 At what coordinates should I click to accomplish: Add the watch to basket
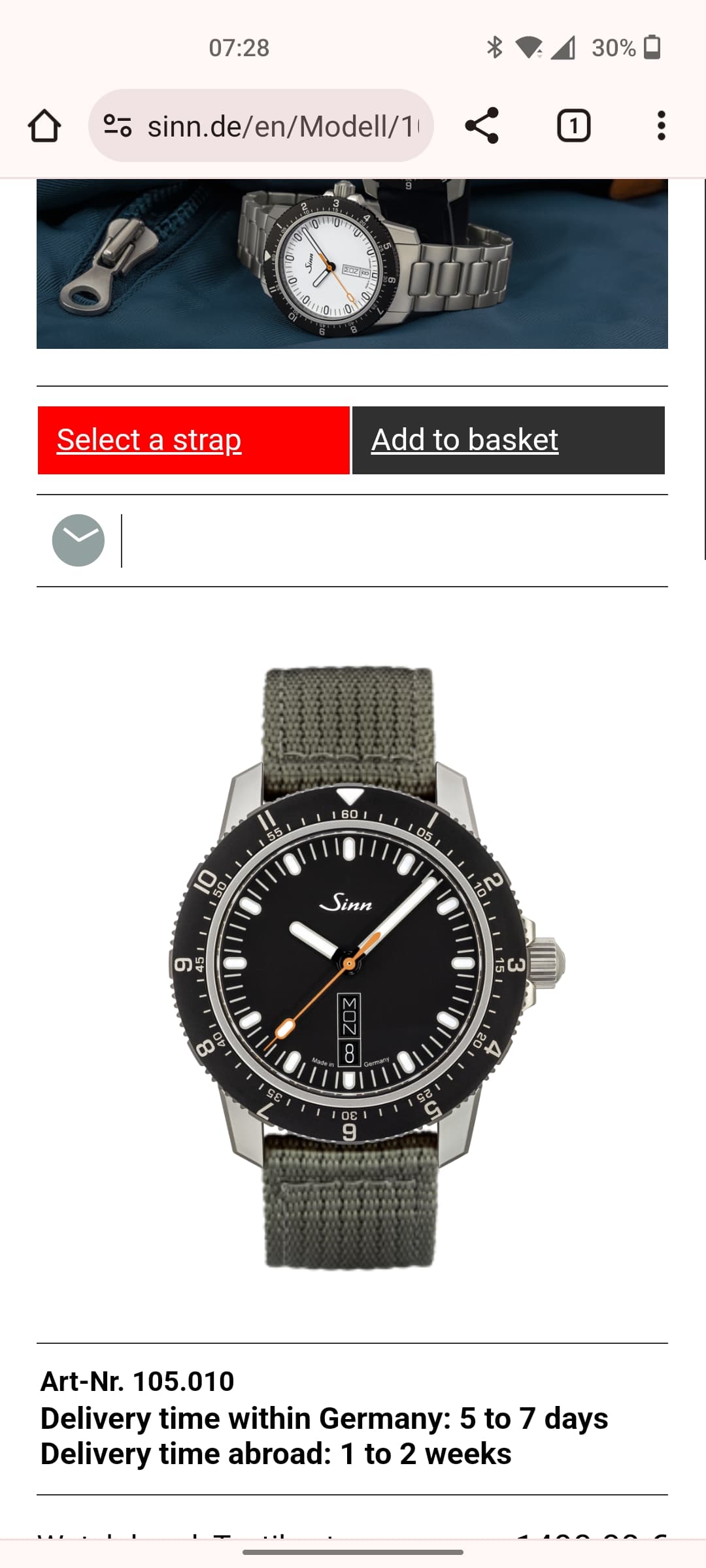point(509,440)
